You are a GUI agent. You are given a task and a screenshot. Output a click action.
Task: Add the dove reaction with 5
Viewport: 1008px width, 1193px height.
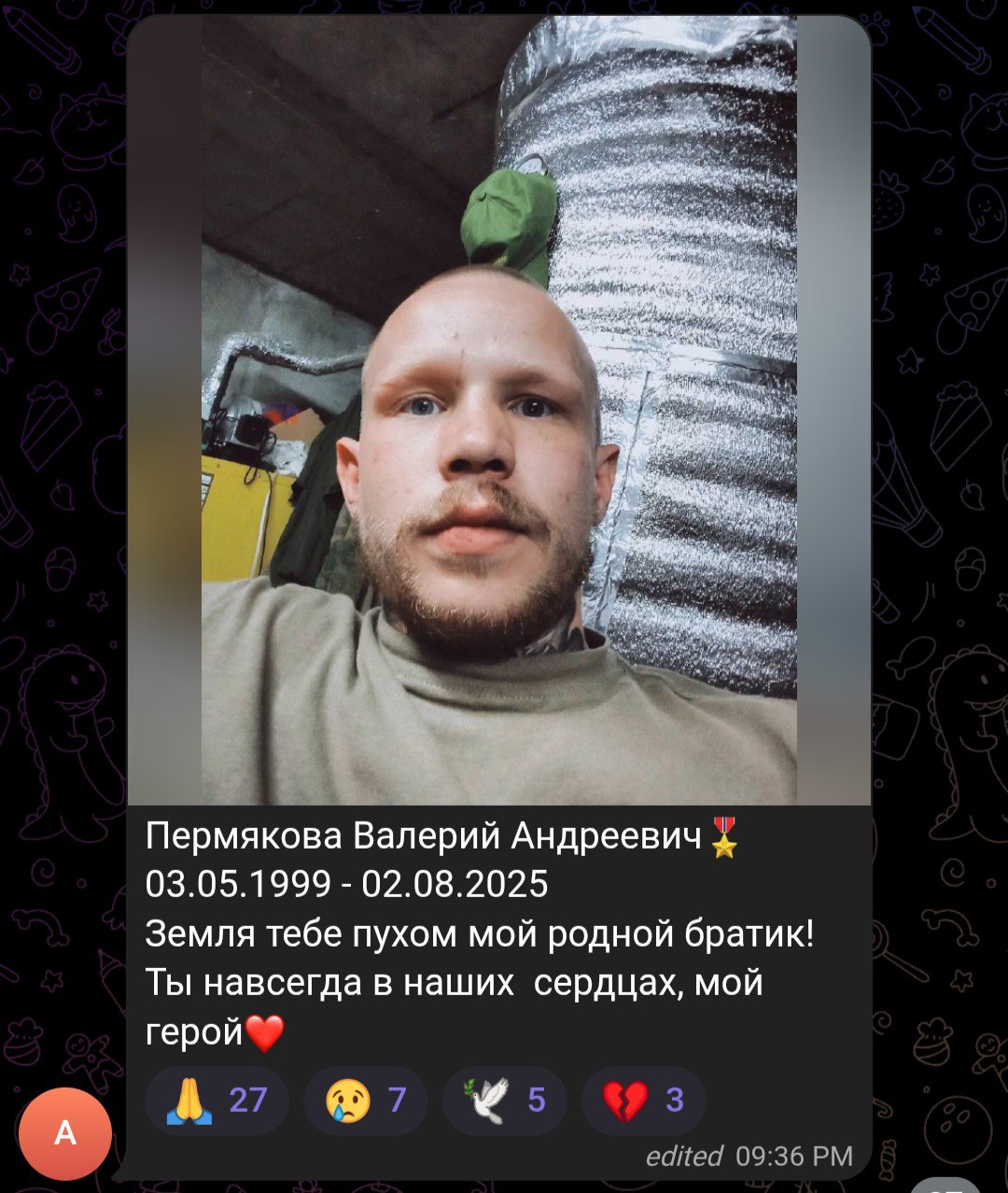[x=504, y=1101]
